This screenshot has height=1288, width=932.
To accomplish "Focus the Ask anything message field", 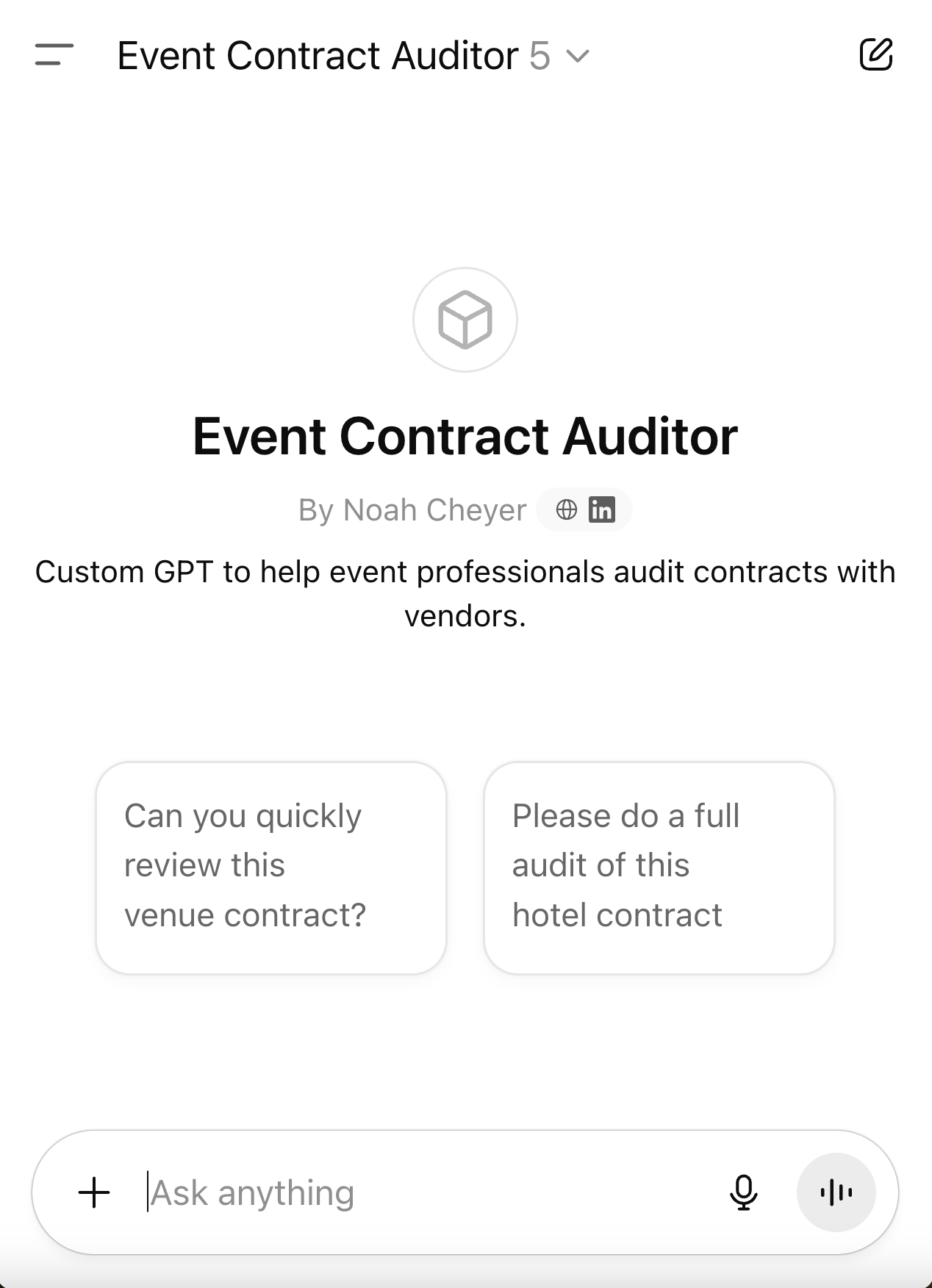I will (x=426, y=1192).
